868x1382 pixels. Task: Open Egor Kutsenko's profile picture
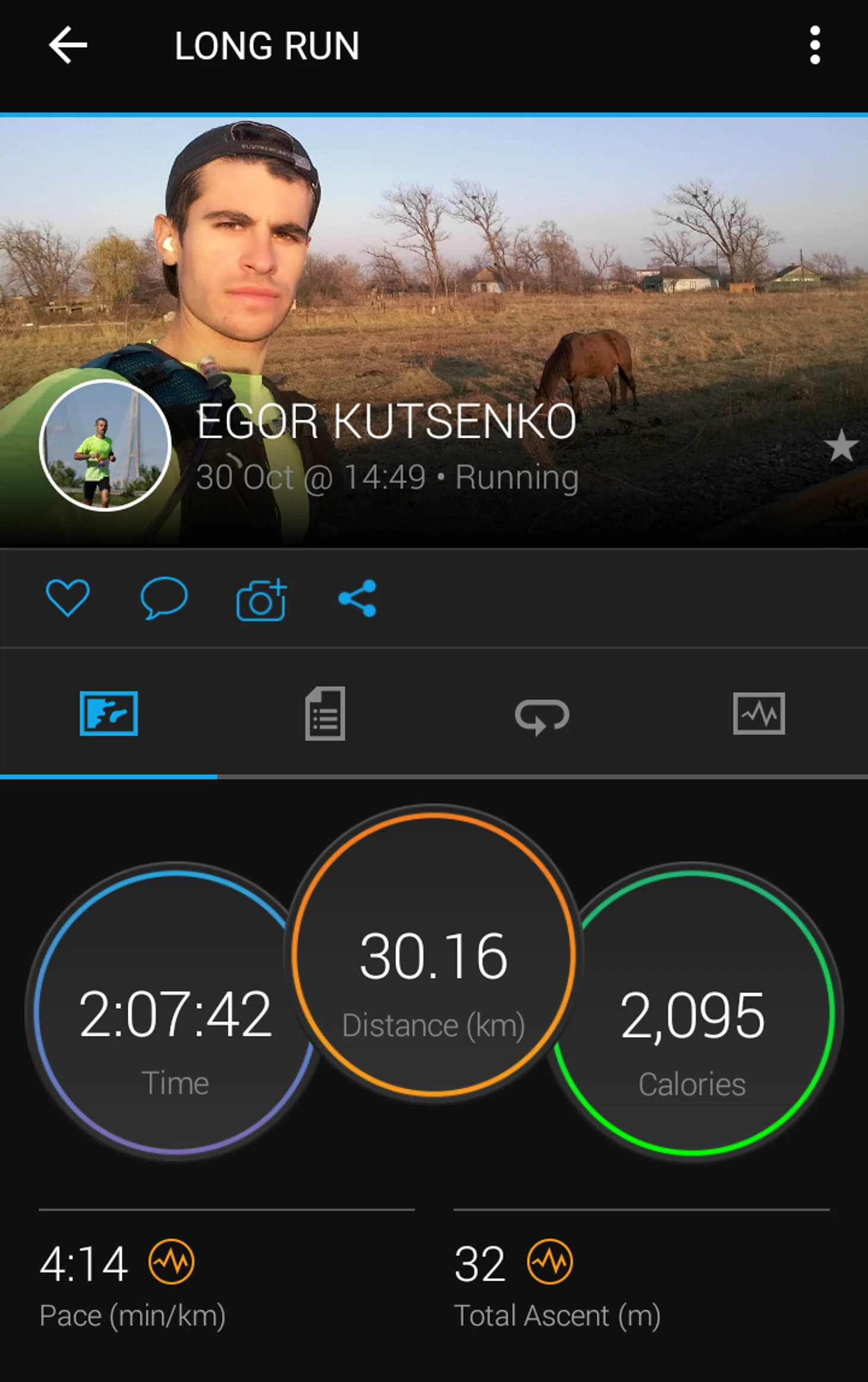click(x=105, y=445)
